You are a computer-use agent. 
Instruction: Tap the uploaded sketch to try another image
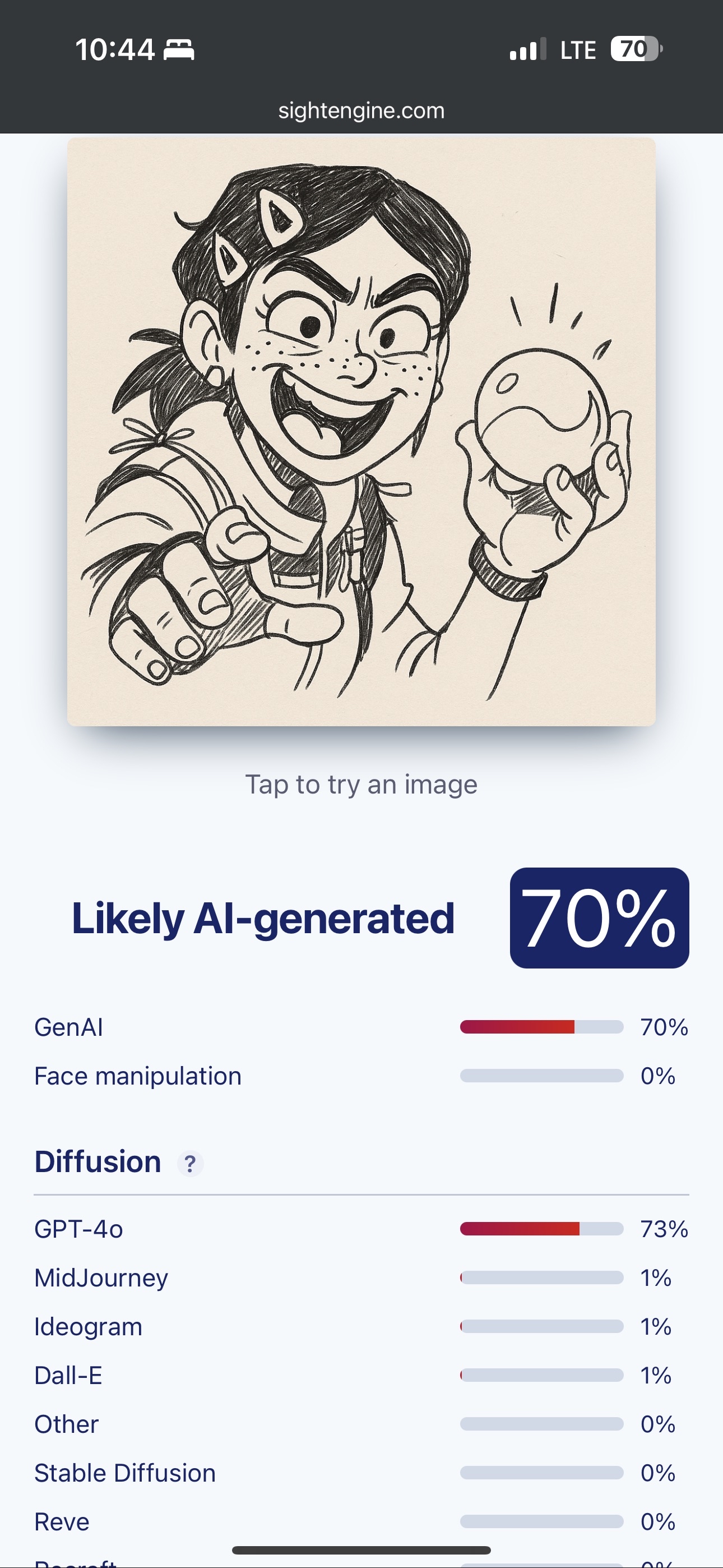coord(361,431)
